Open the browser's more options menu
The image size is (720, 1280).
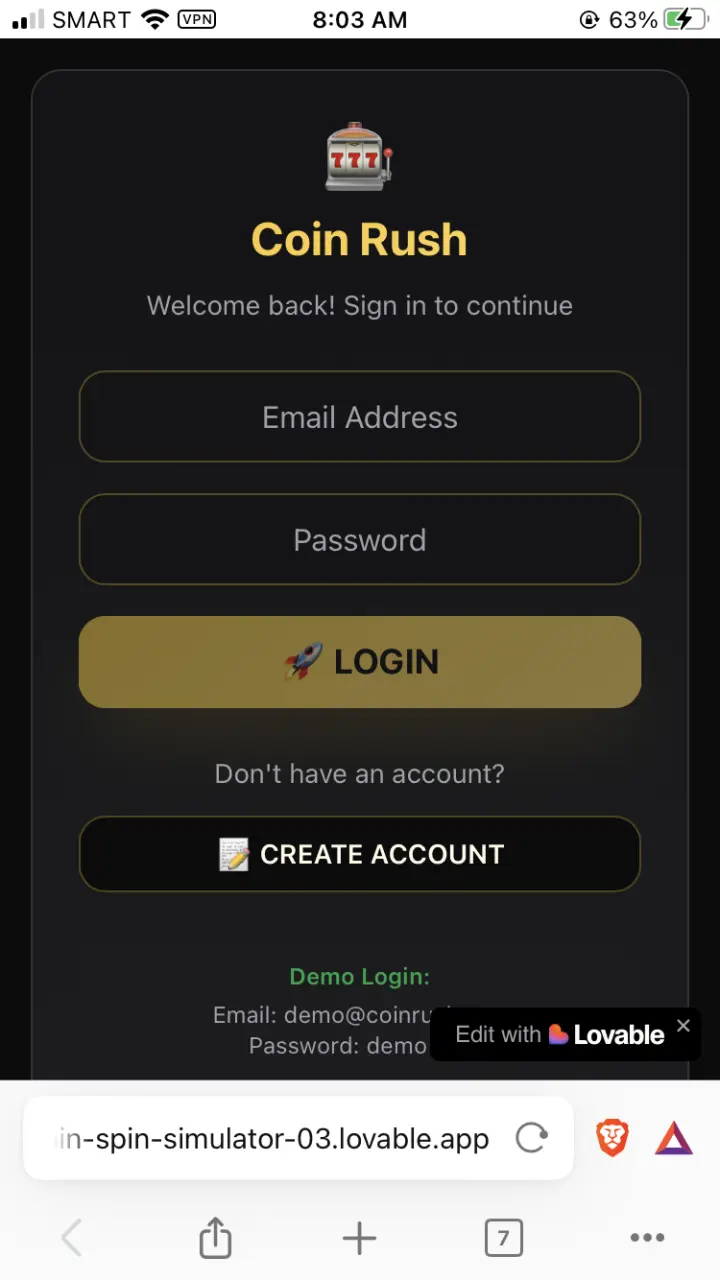(x=647, y=1239)
